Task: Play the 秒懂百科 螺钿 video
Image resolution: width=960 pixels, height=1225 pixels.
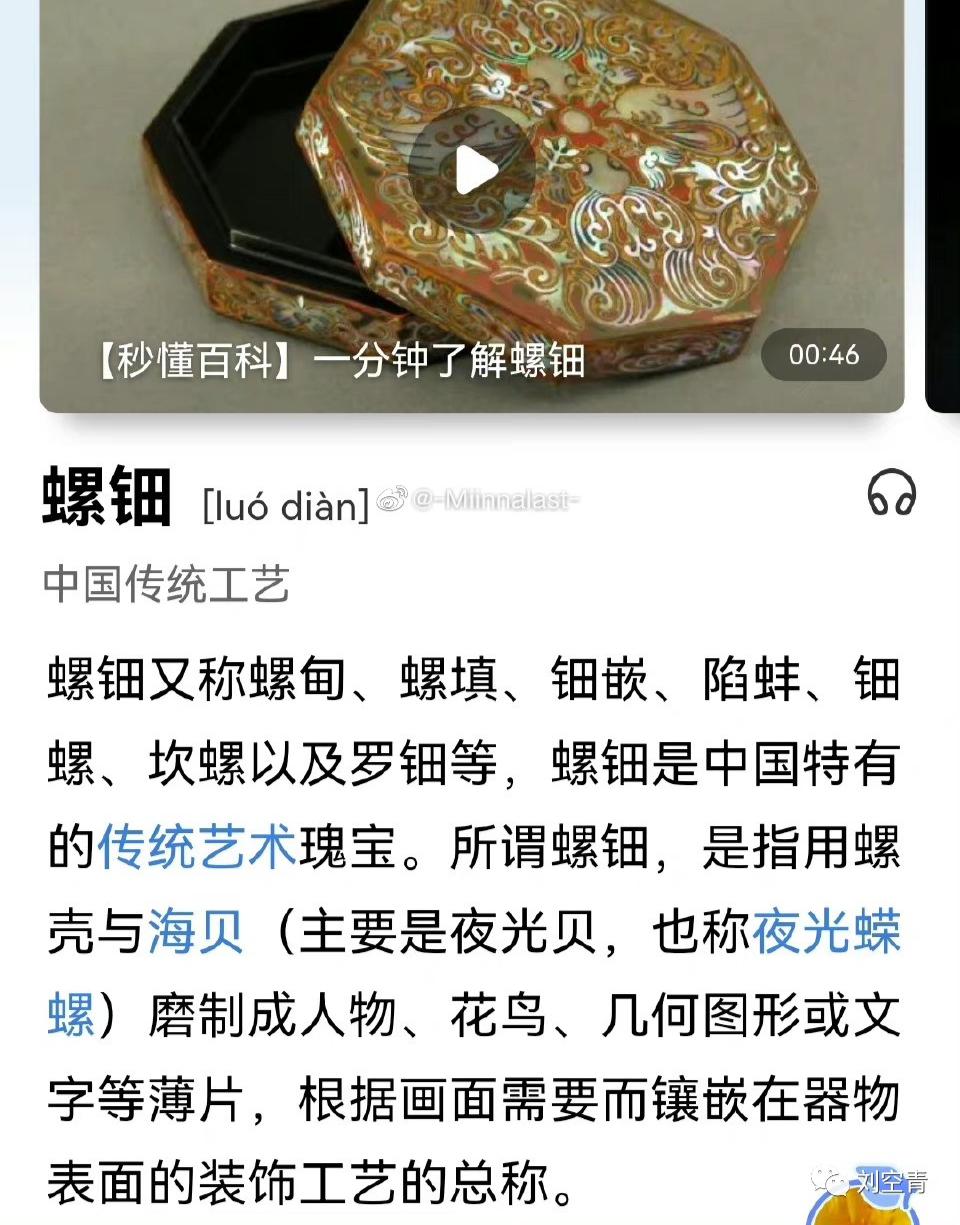Action: 477,169
